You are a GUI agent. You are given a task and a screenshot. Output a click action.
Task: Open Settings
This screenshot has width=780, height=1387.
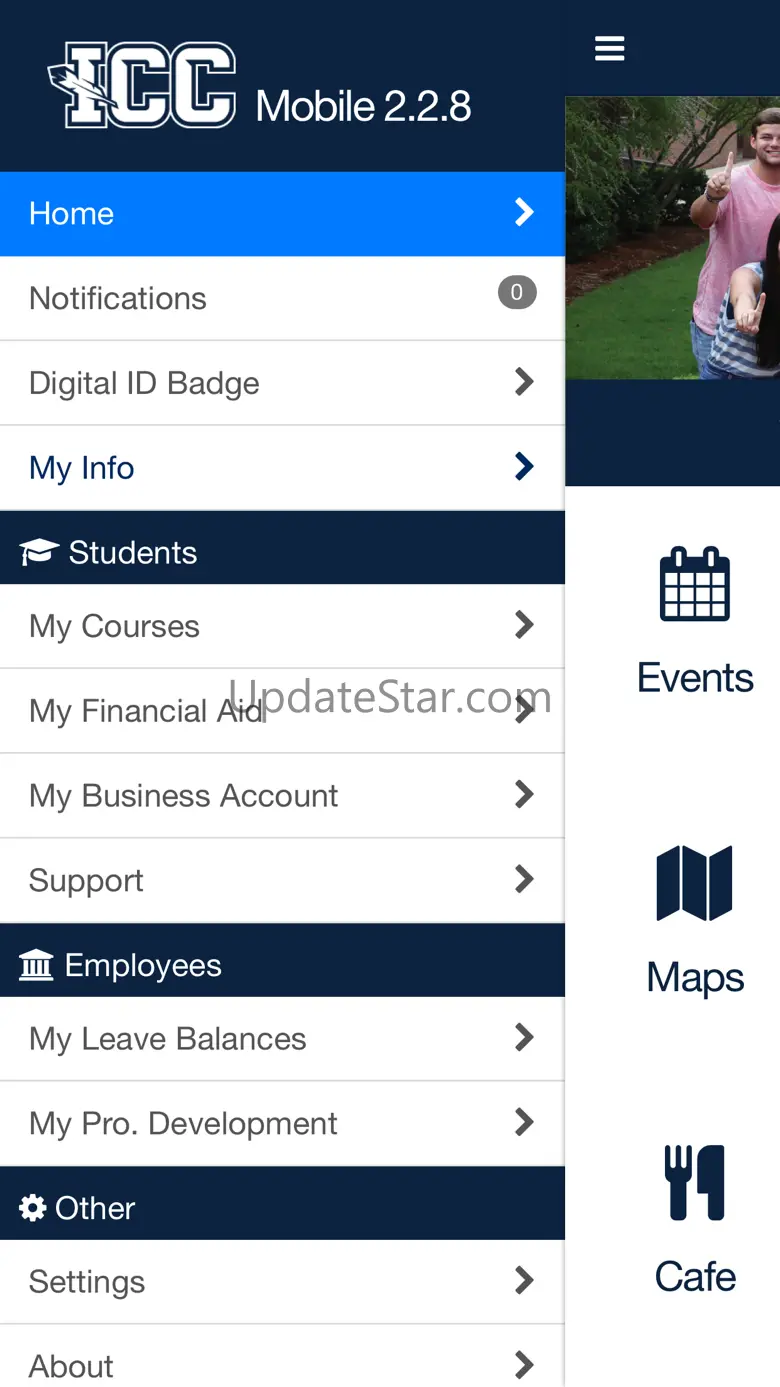(x=282, y=1282)
